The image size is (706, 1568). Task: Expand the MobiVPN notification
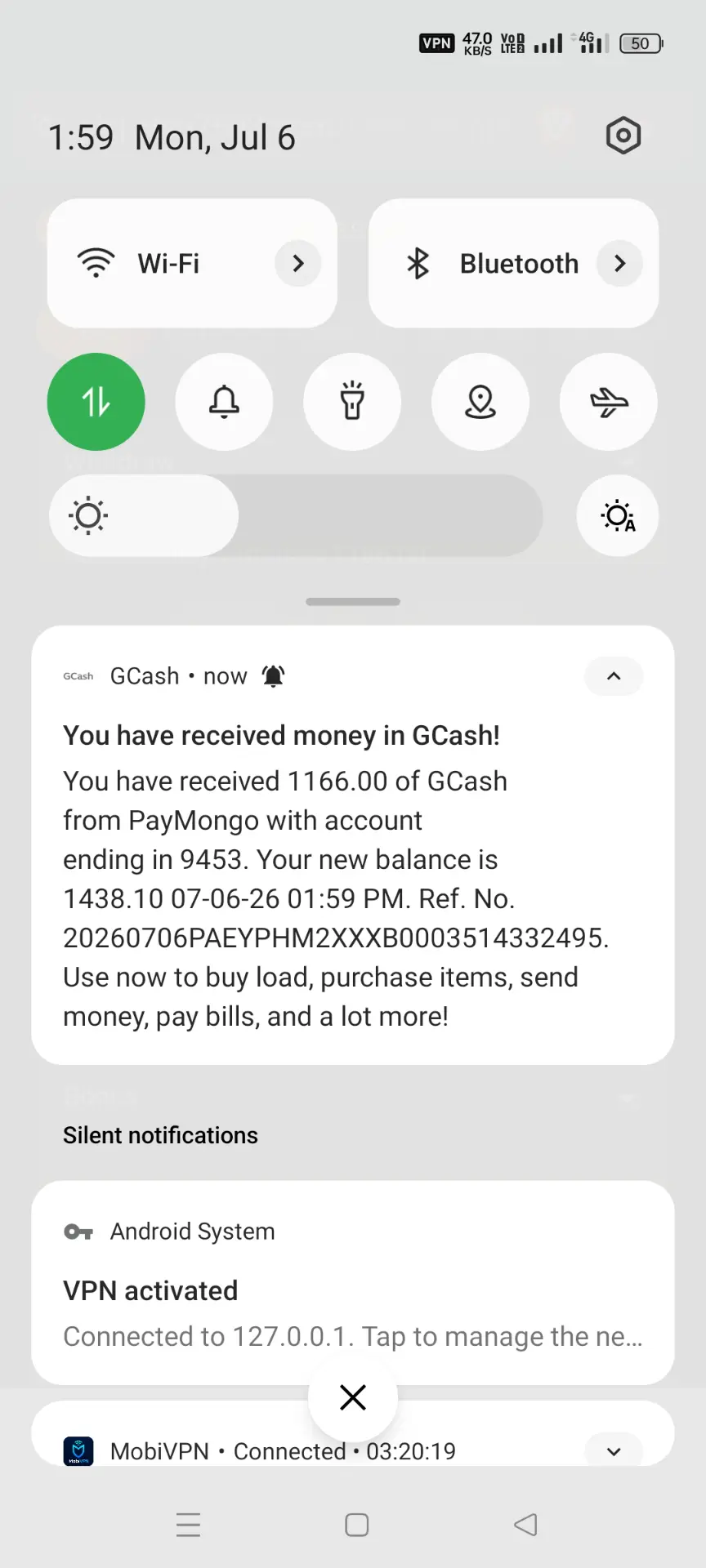[x=614, y=1451]
